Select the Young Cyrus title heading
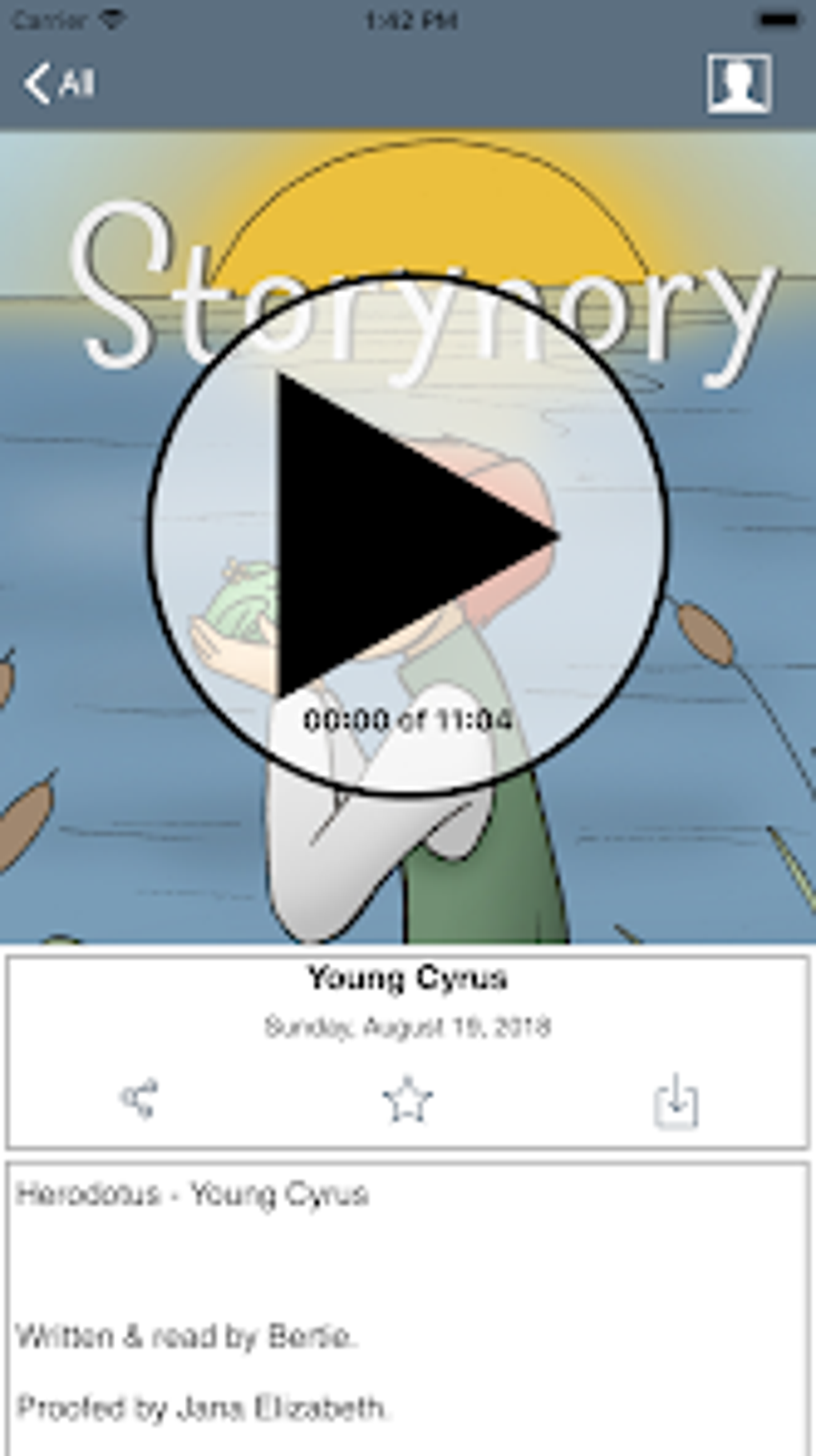The width and height of the screenshot is (816, 1456). tap(408, 976)
